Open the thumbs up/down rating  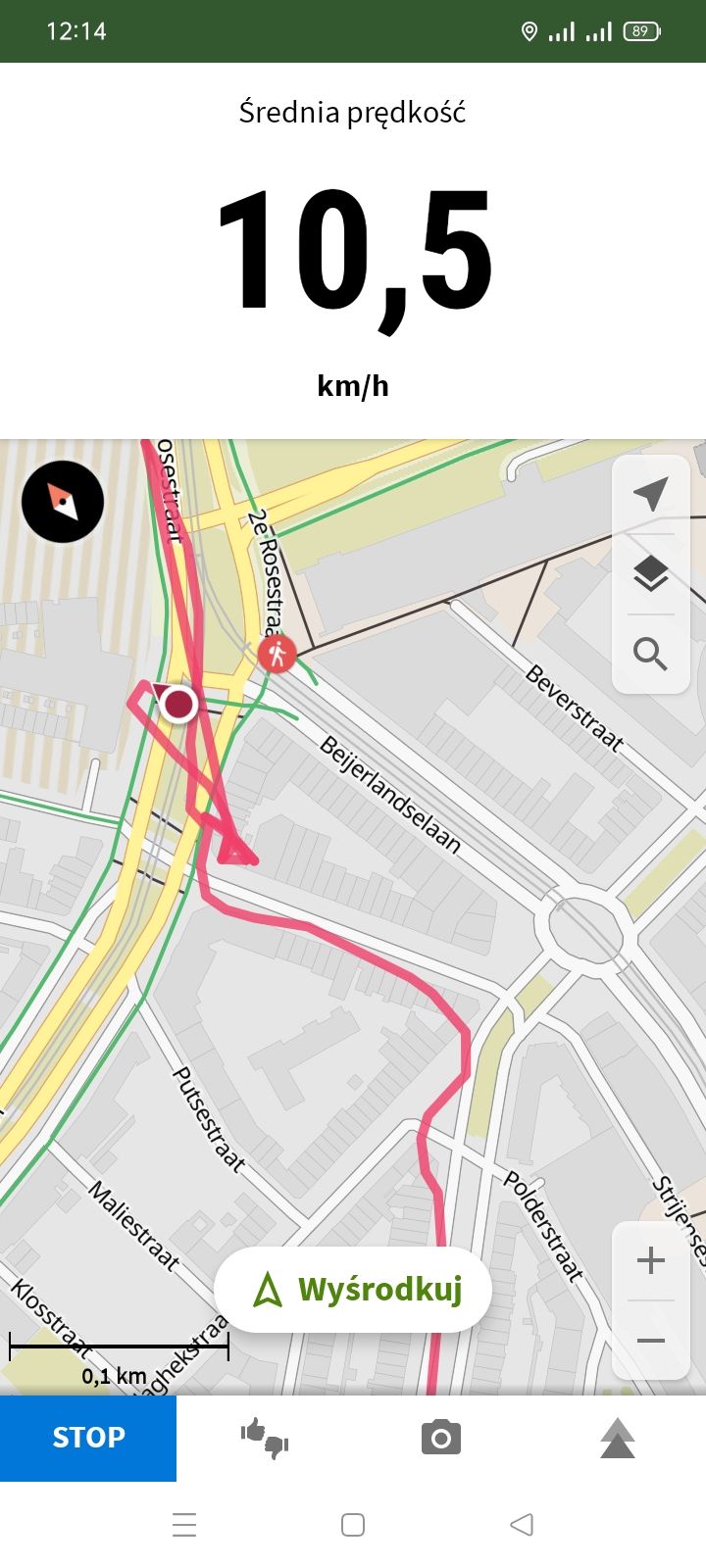265,1438
